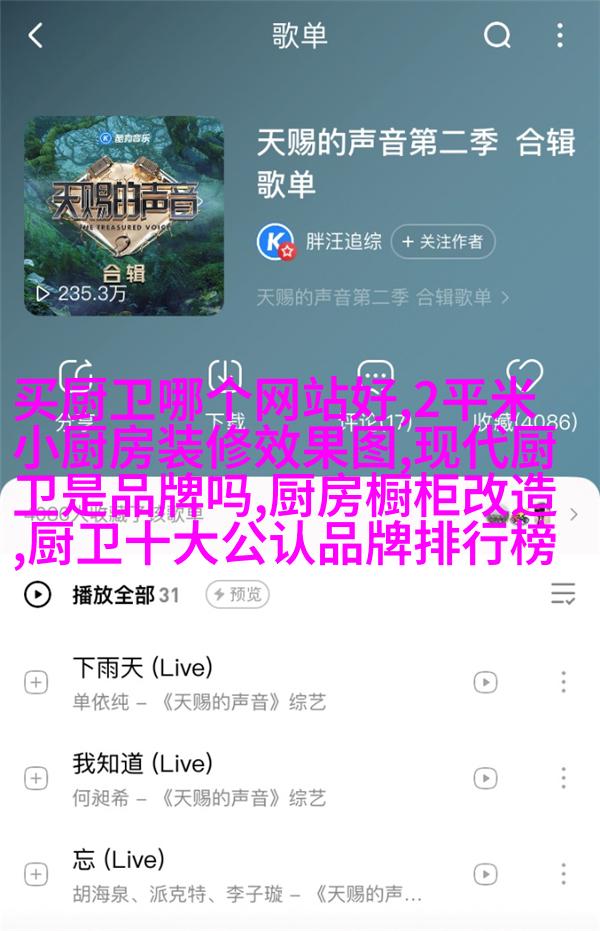Screen dimensions: 600x931
Task: Open more options for 忘 (Live)
Action: pos(563,873)
